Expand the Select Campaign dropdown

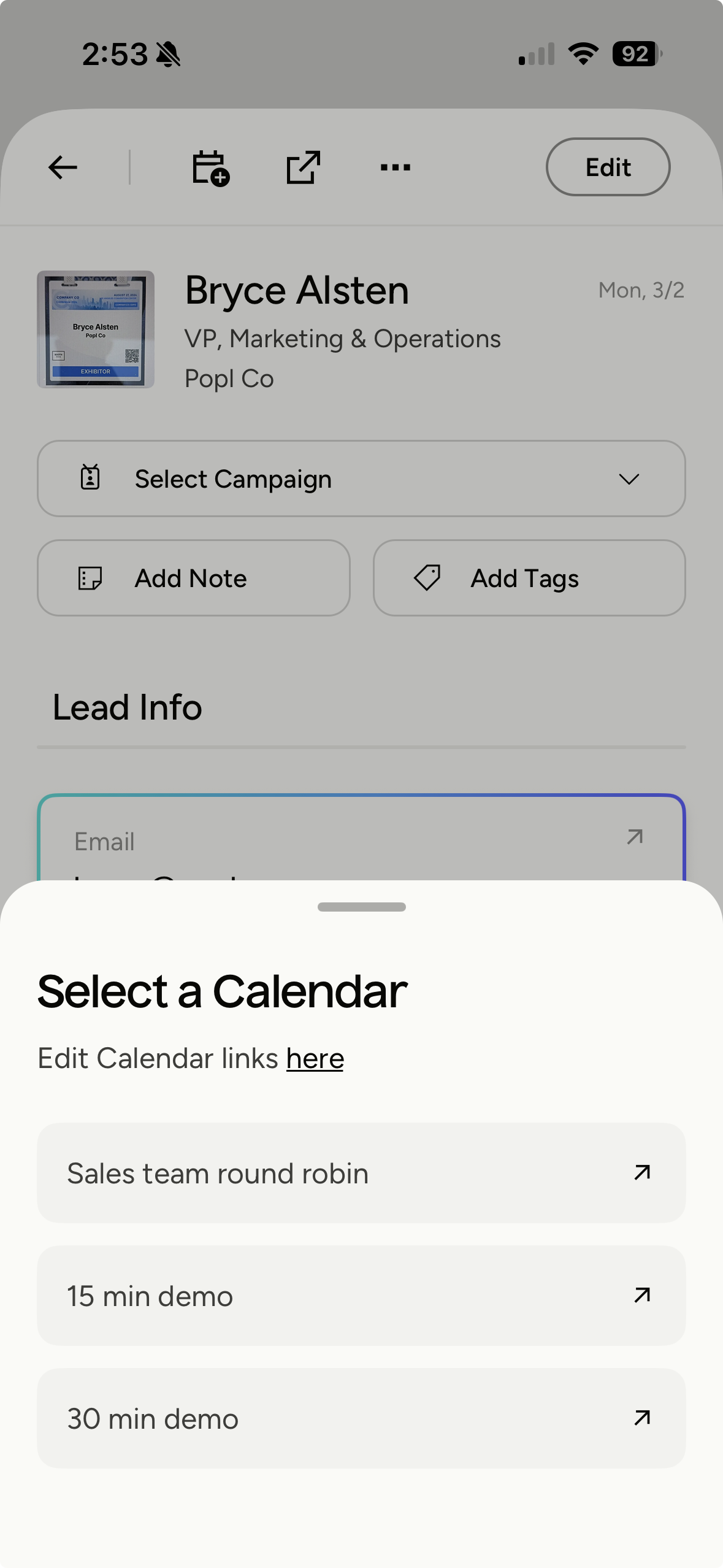(361, 478)
